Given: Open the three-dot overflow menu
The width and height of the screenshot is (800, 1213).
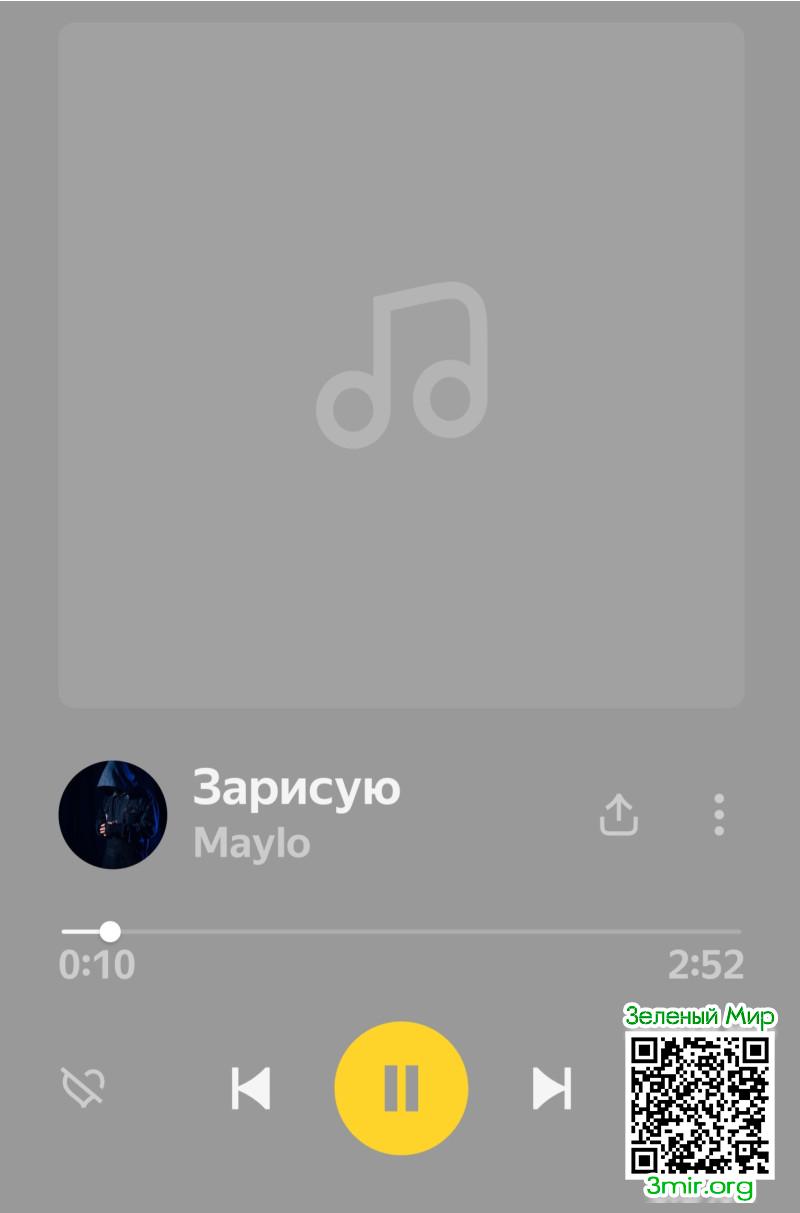Looking at the screenshot, I should 719,814.
